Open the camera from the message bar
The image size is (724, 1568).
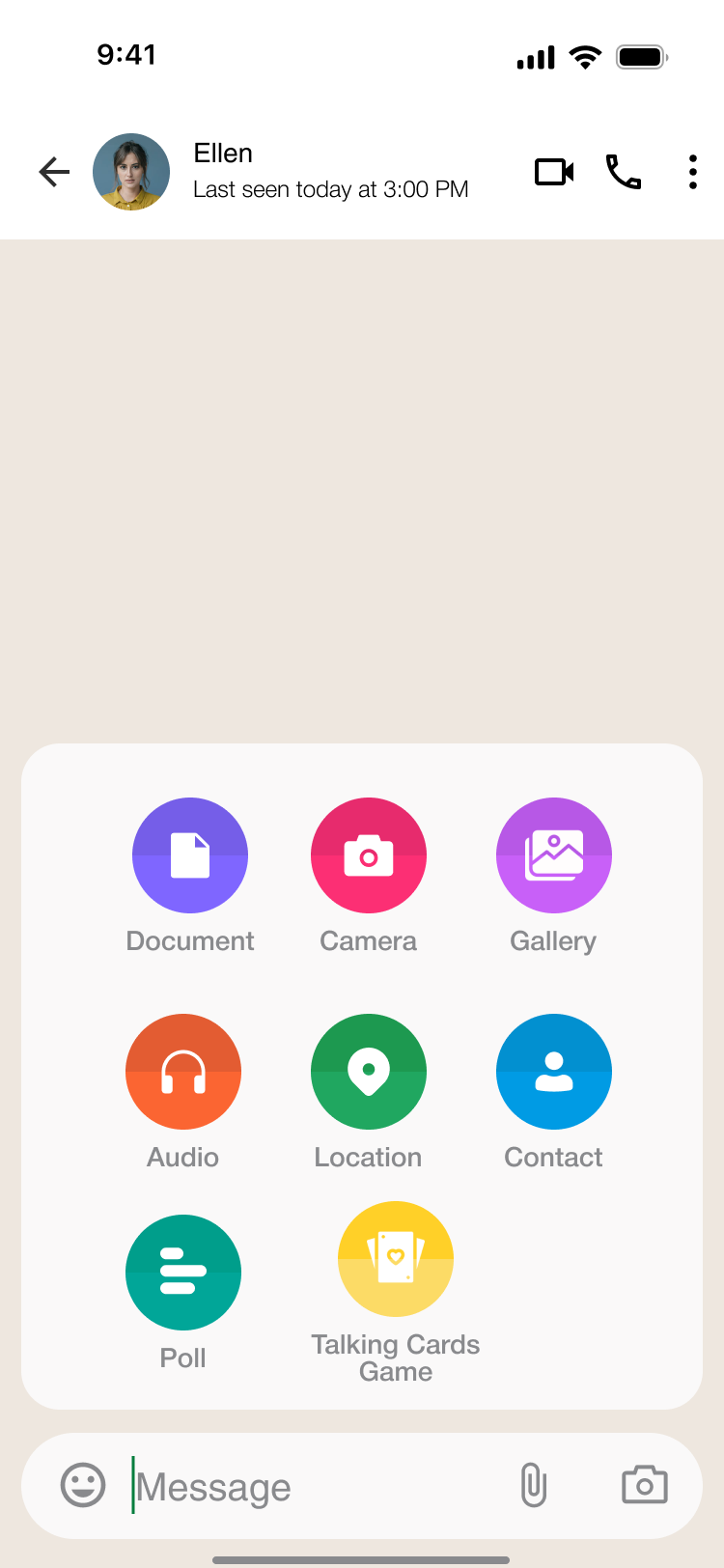pos(644,1487)
